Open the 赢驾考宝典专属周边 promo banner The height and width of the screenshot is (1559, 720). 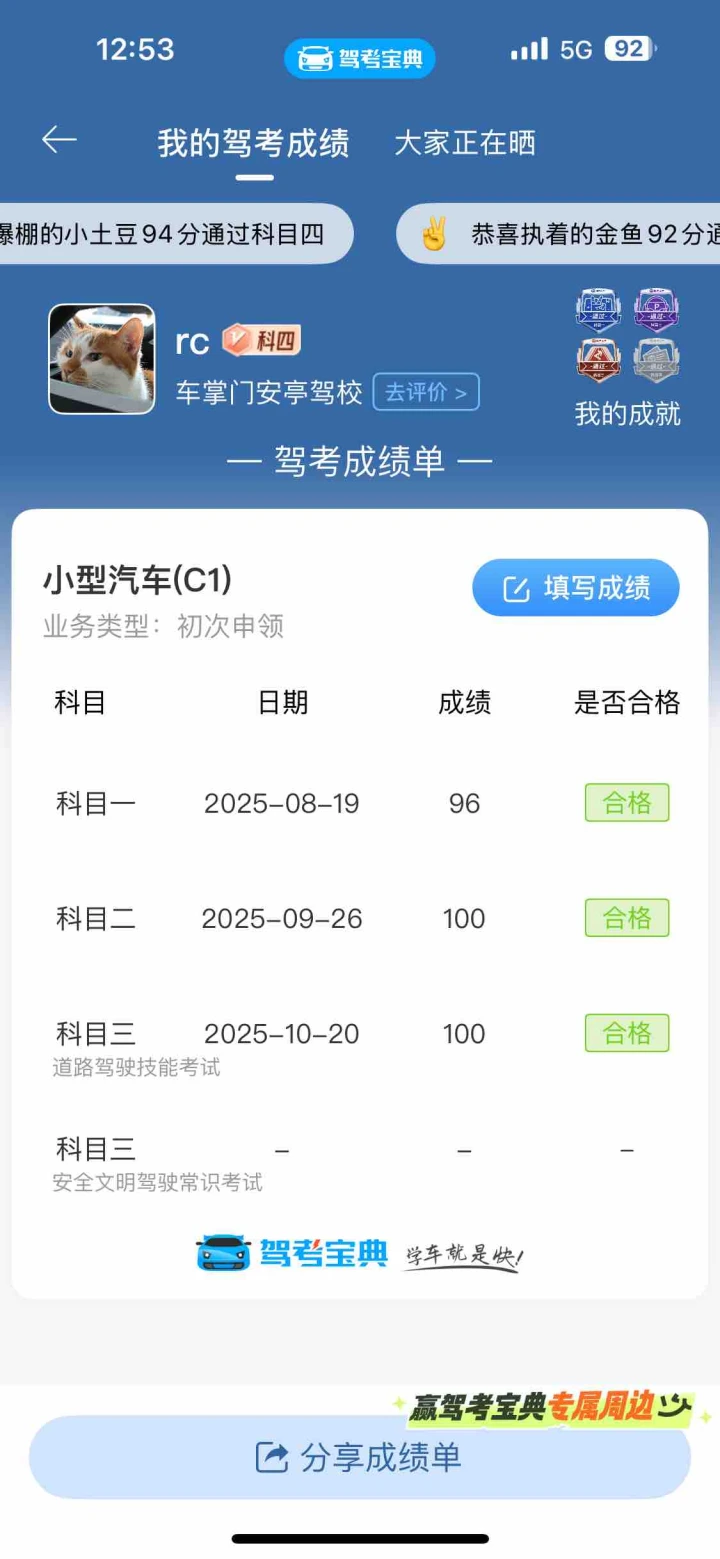point(552,1407)
